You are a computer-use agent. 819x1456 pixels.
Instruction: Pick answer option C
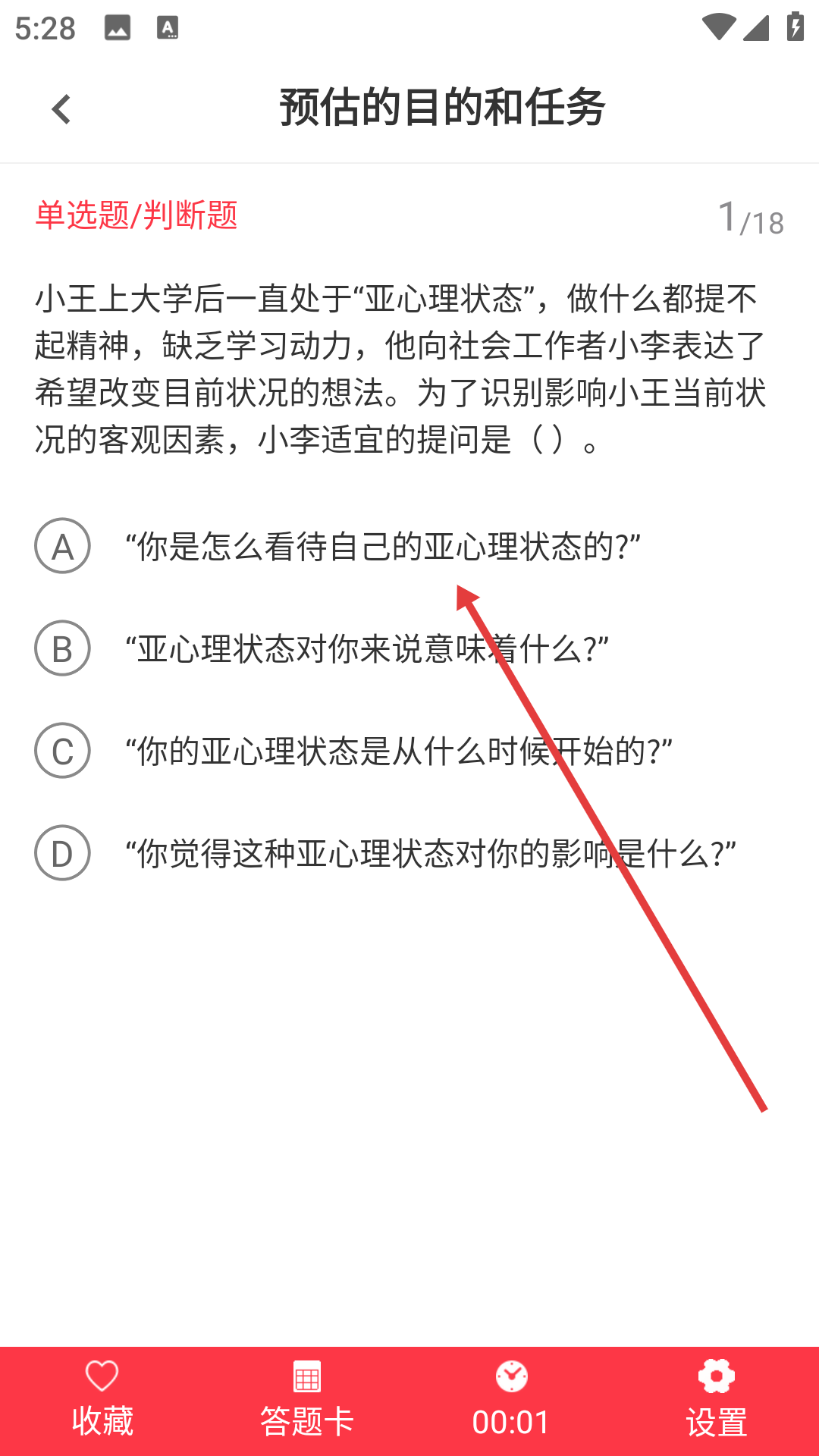pos(62,751)
